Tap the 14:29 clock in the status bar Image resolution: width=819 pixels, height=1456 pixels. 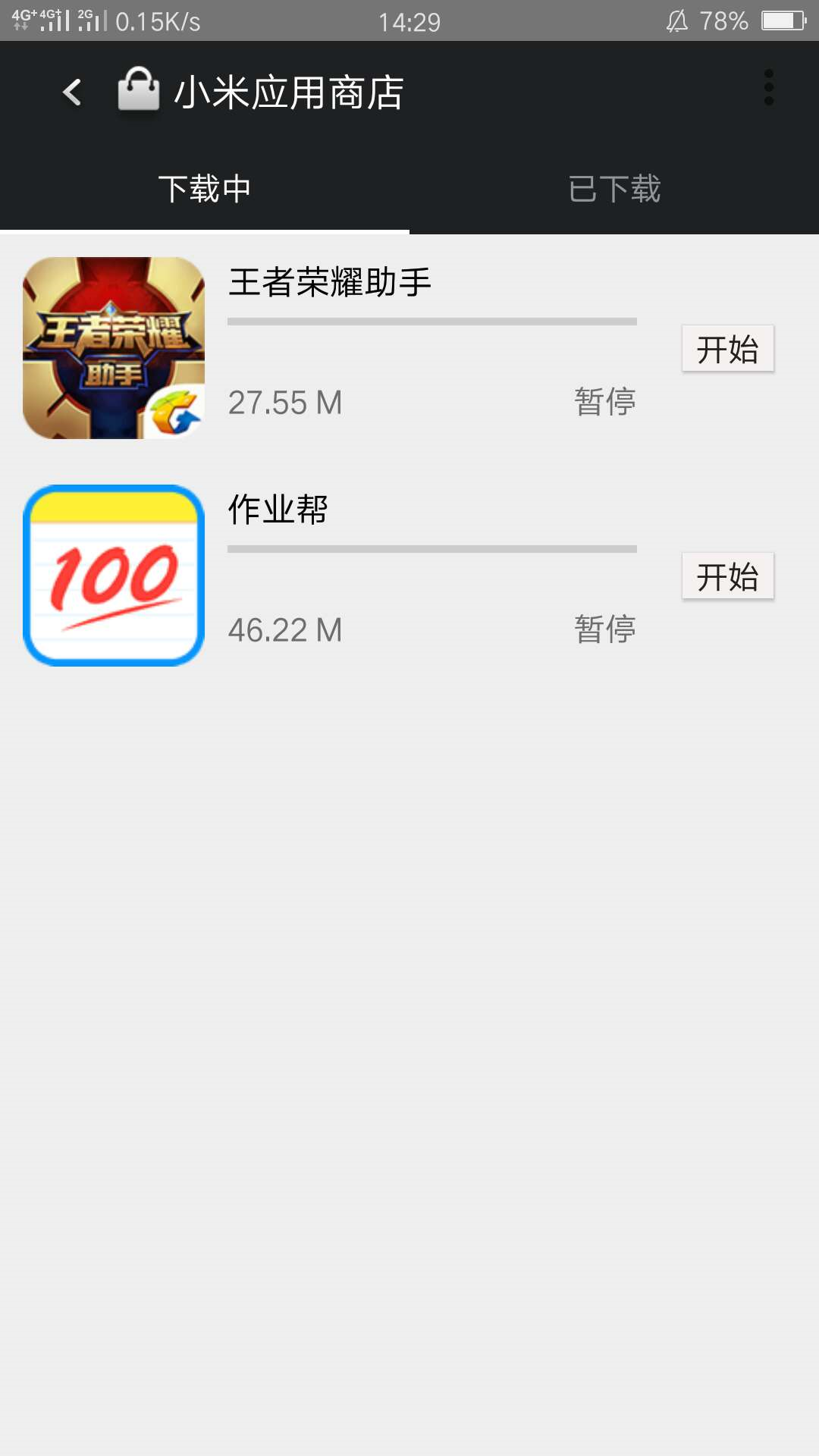[x=409, y=21]
